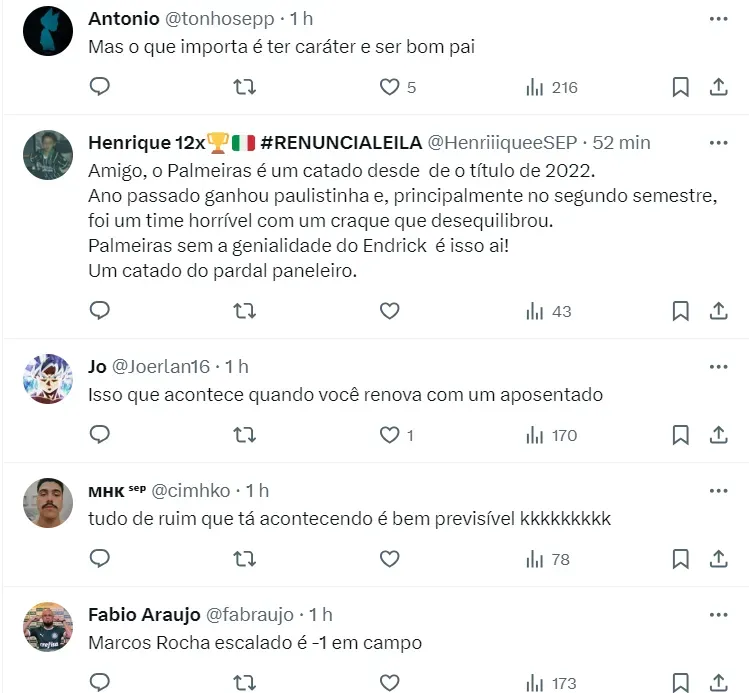749x693 pixels.
Task: Reply to Jo's tweet
Action: coord(100,435)
